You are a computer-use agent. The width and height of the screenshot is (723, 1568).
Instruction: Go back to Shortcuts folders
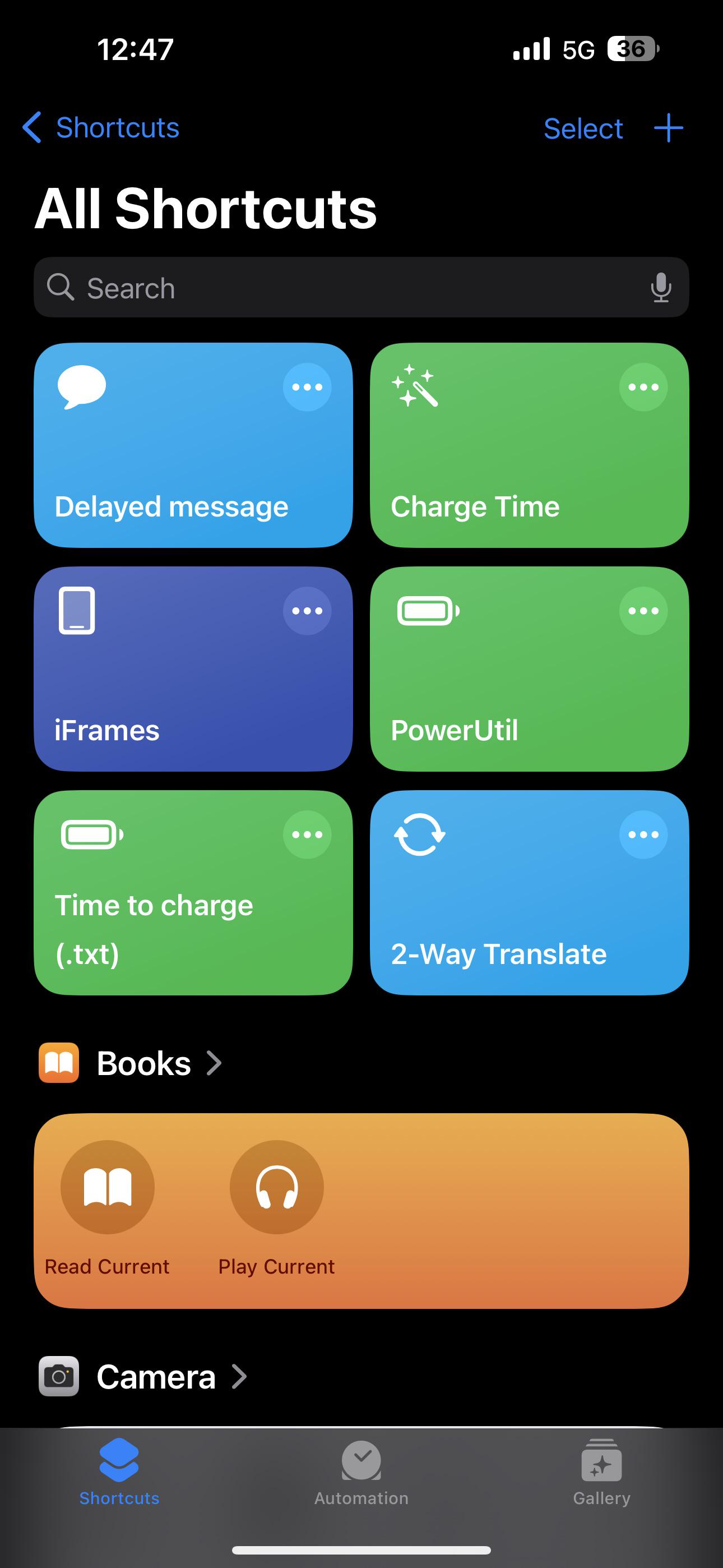[101, 128]
